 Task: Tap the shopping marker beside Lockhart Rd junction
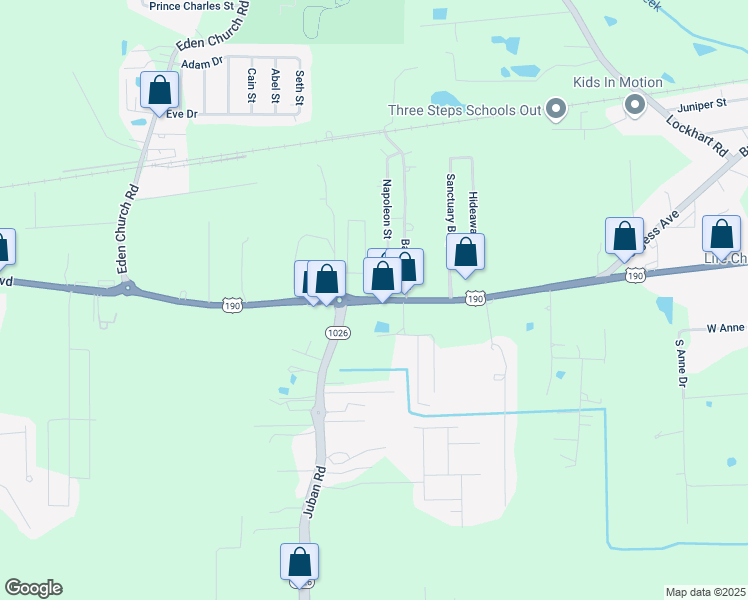(x=625, y=238)
